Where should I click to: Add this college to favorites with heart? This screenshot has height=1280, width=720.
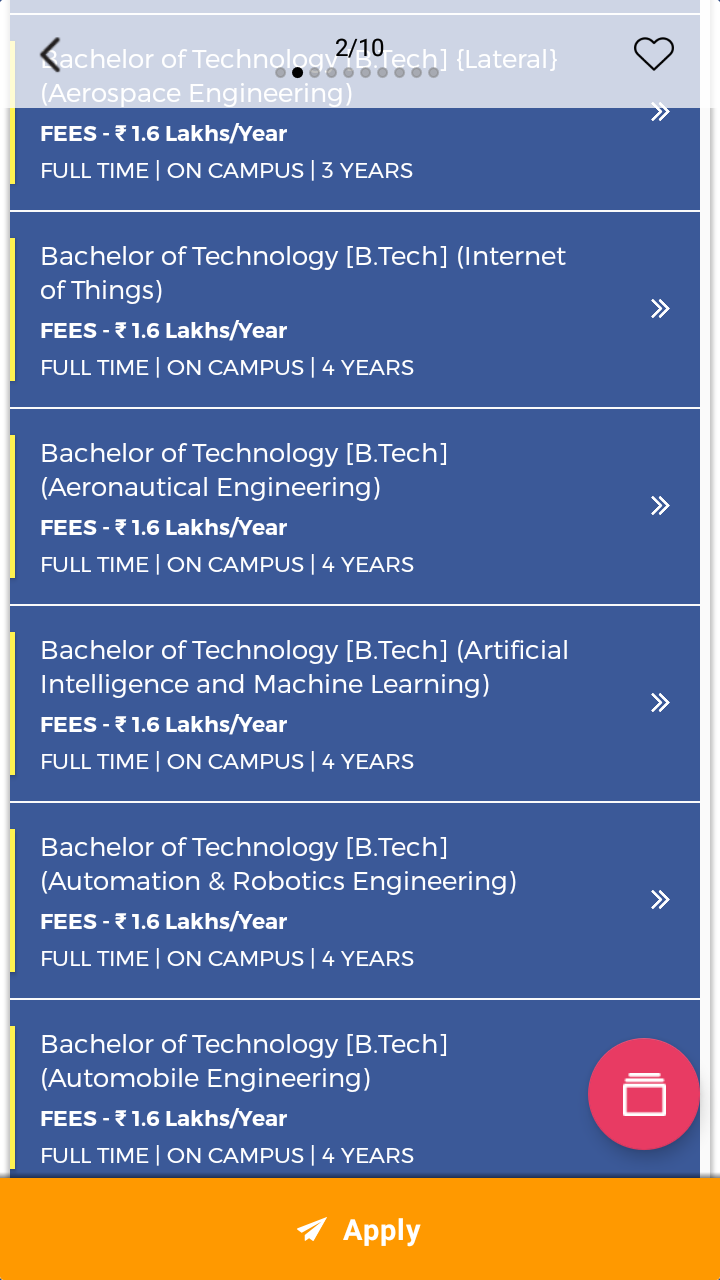click(x=654, y=54)
